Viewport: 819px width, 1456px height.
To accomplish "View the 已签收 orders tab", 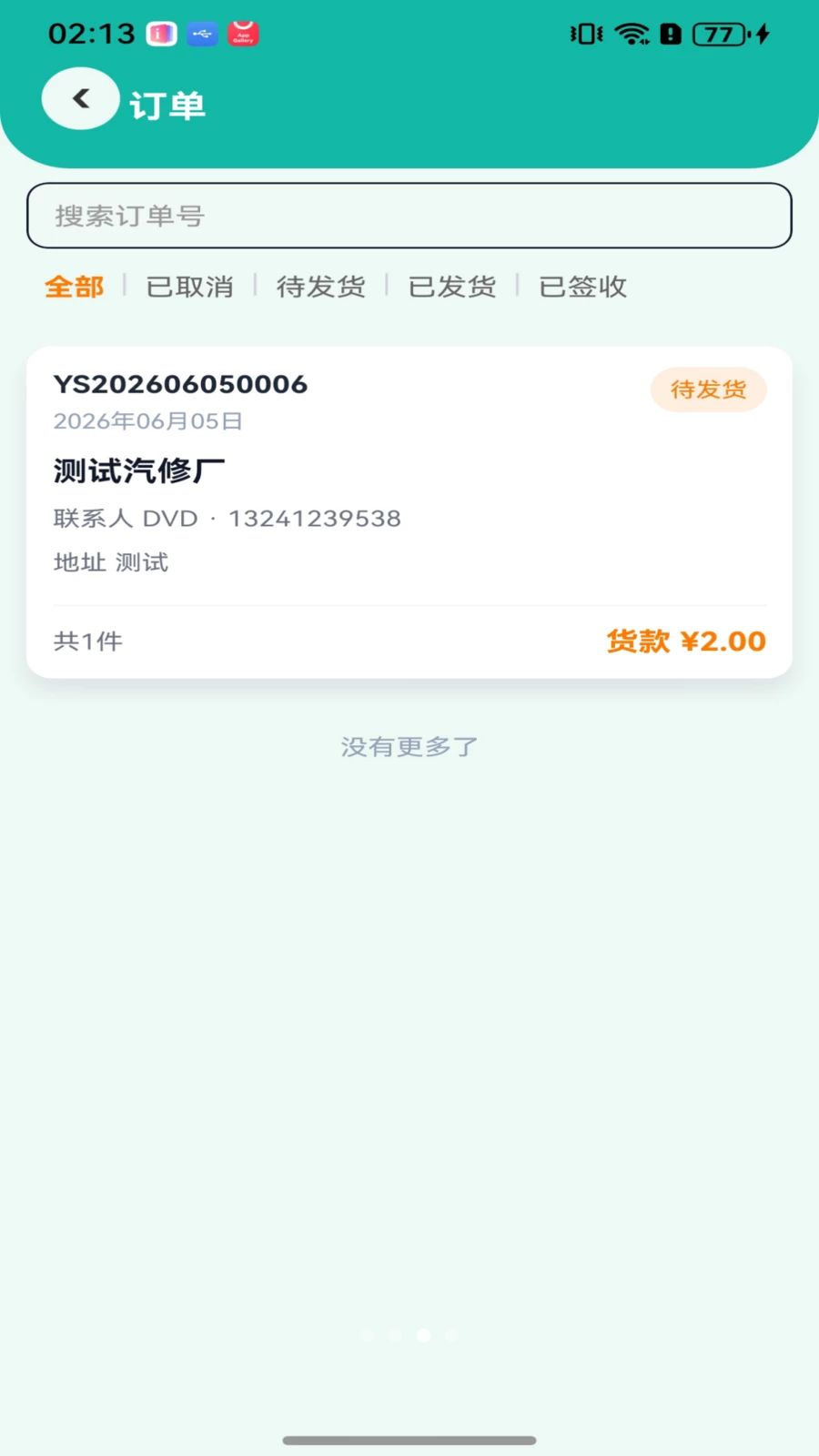I will click(x=583, y=287).
